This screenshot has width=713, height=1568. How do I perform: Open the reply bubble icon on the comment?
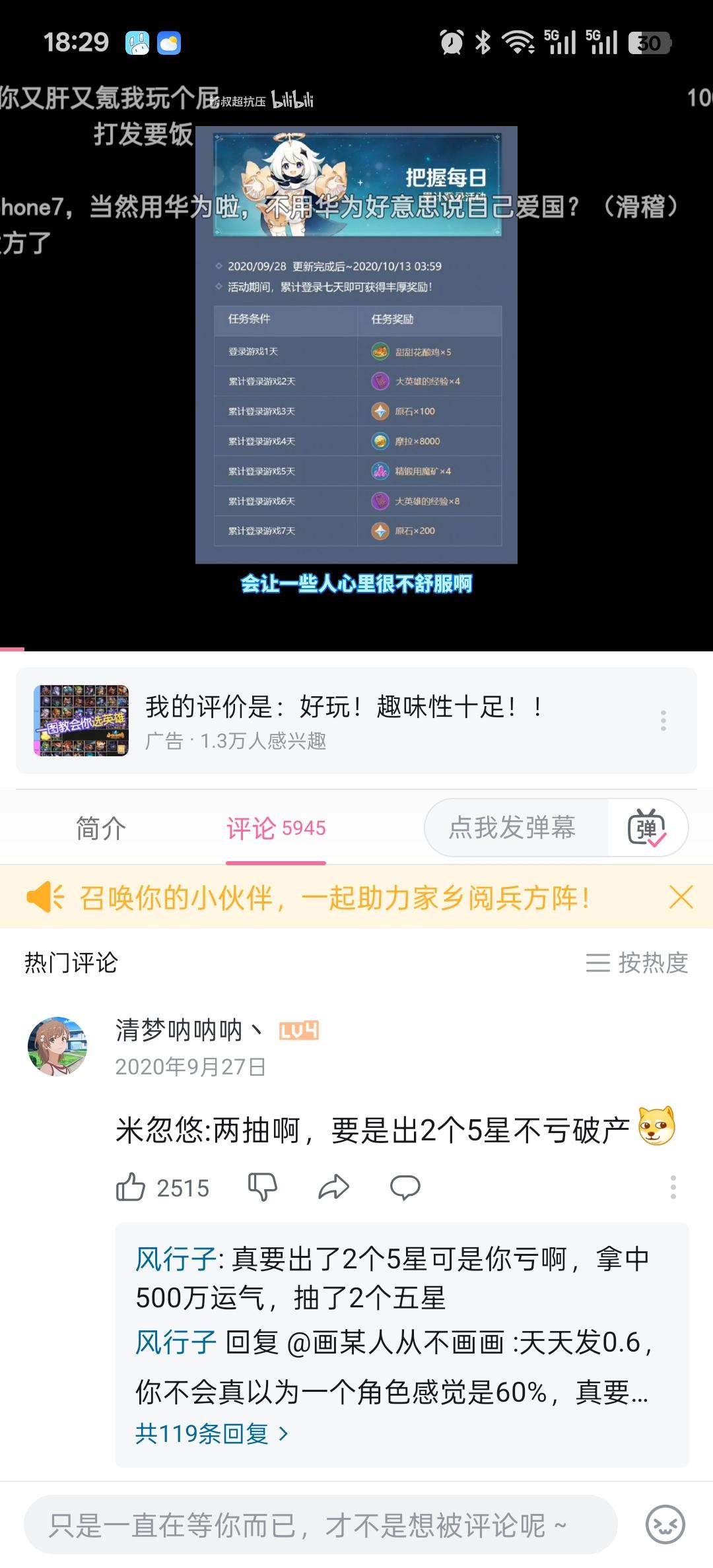point(405,1186)
